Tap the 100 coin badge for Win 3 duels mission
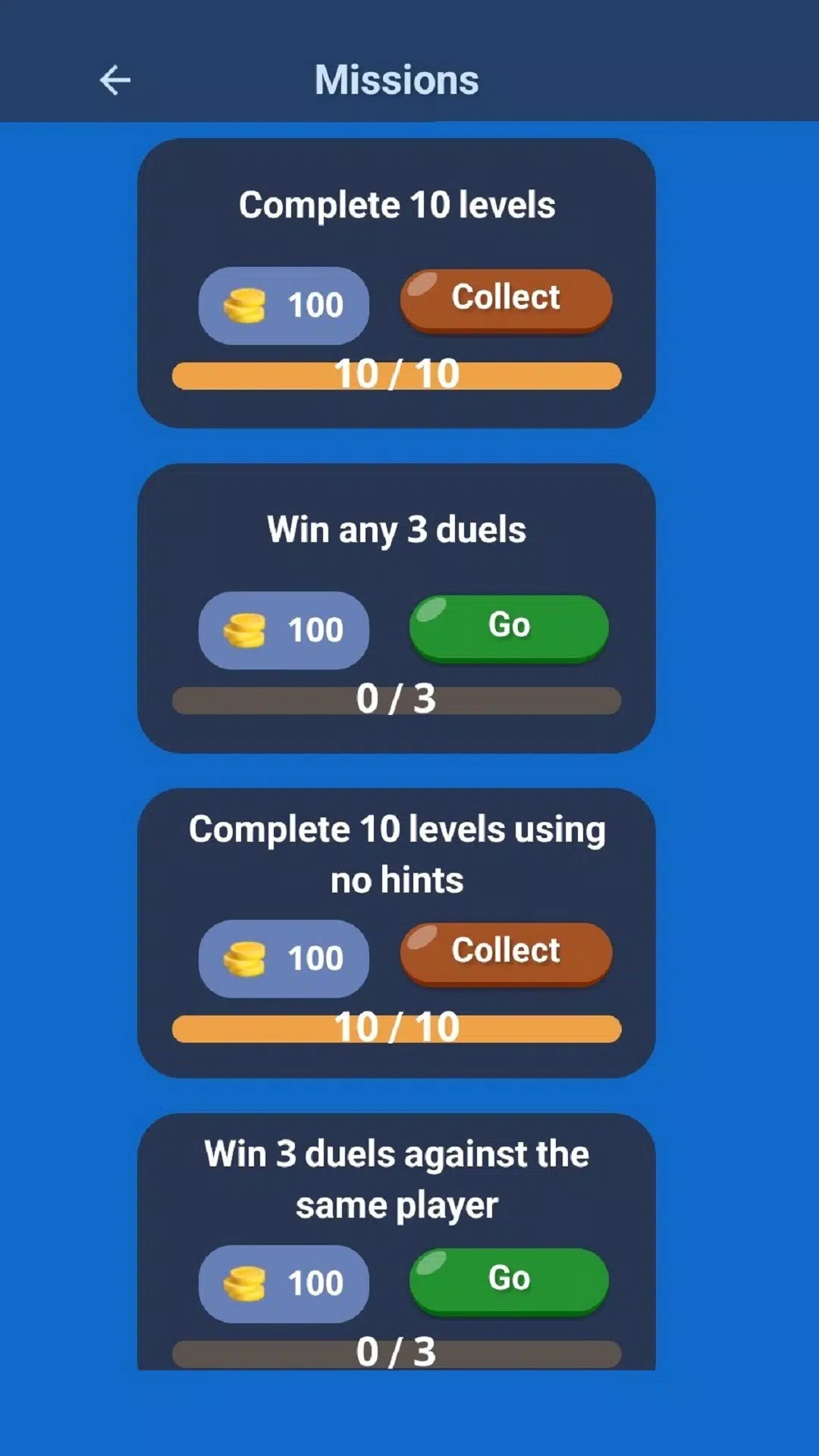The width and height of the screenshot is (819, 1456). click(284, 1282)
